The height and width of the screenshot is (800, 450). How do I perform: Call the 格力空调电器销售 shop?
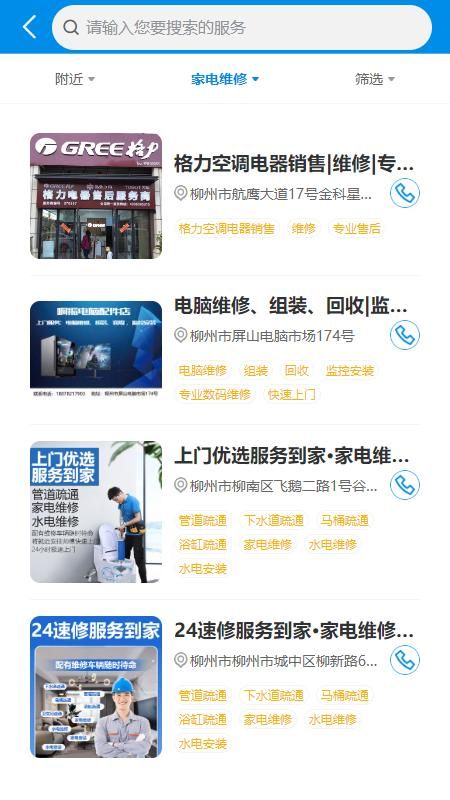[405, 193]
